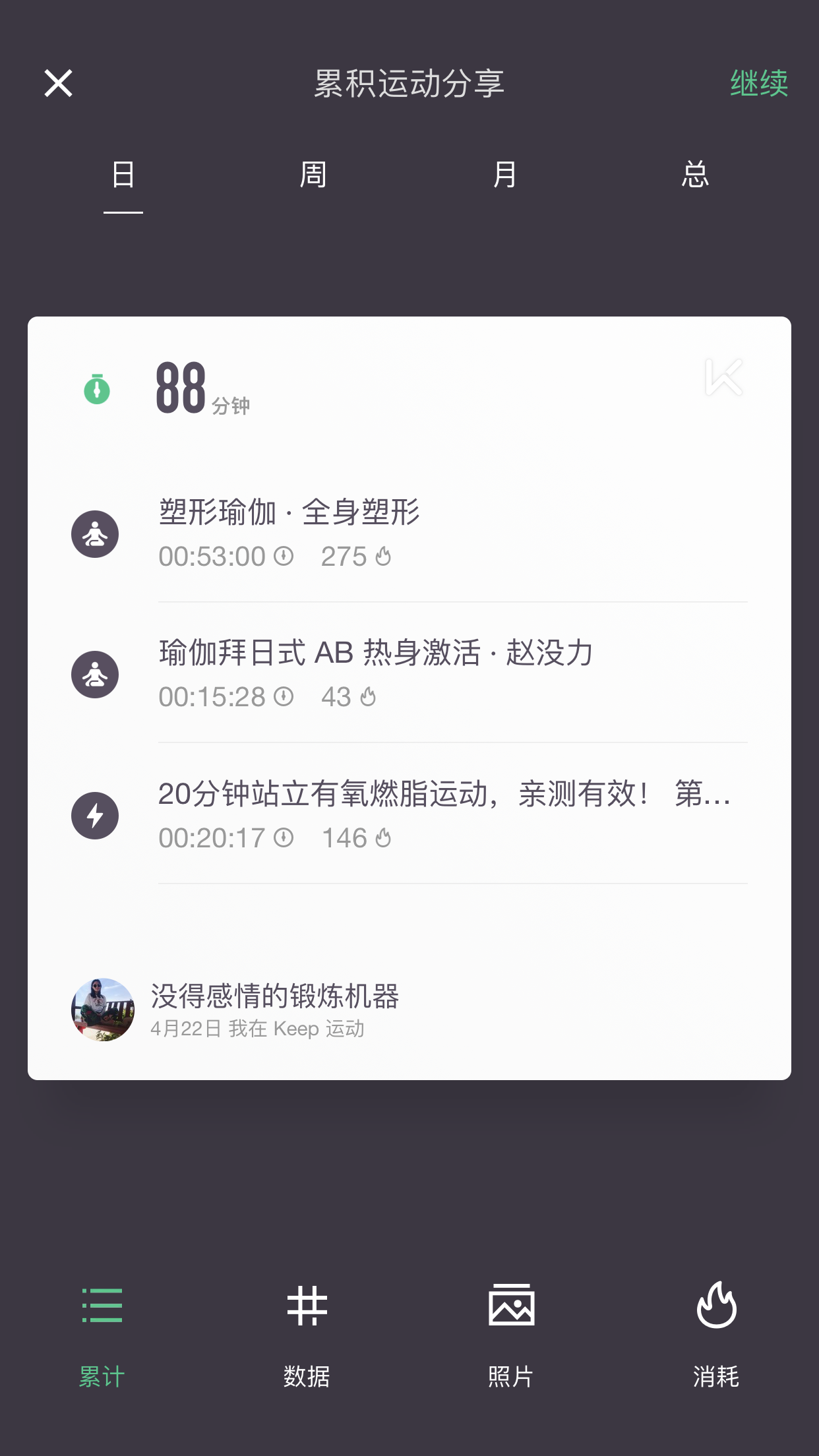Select the 日 daily tab
Viewport: 819px width, 1456px height.
(x=123, y=175)
